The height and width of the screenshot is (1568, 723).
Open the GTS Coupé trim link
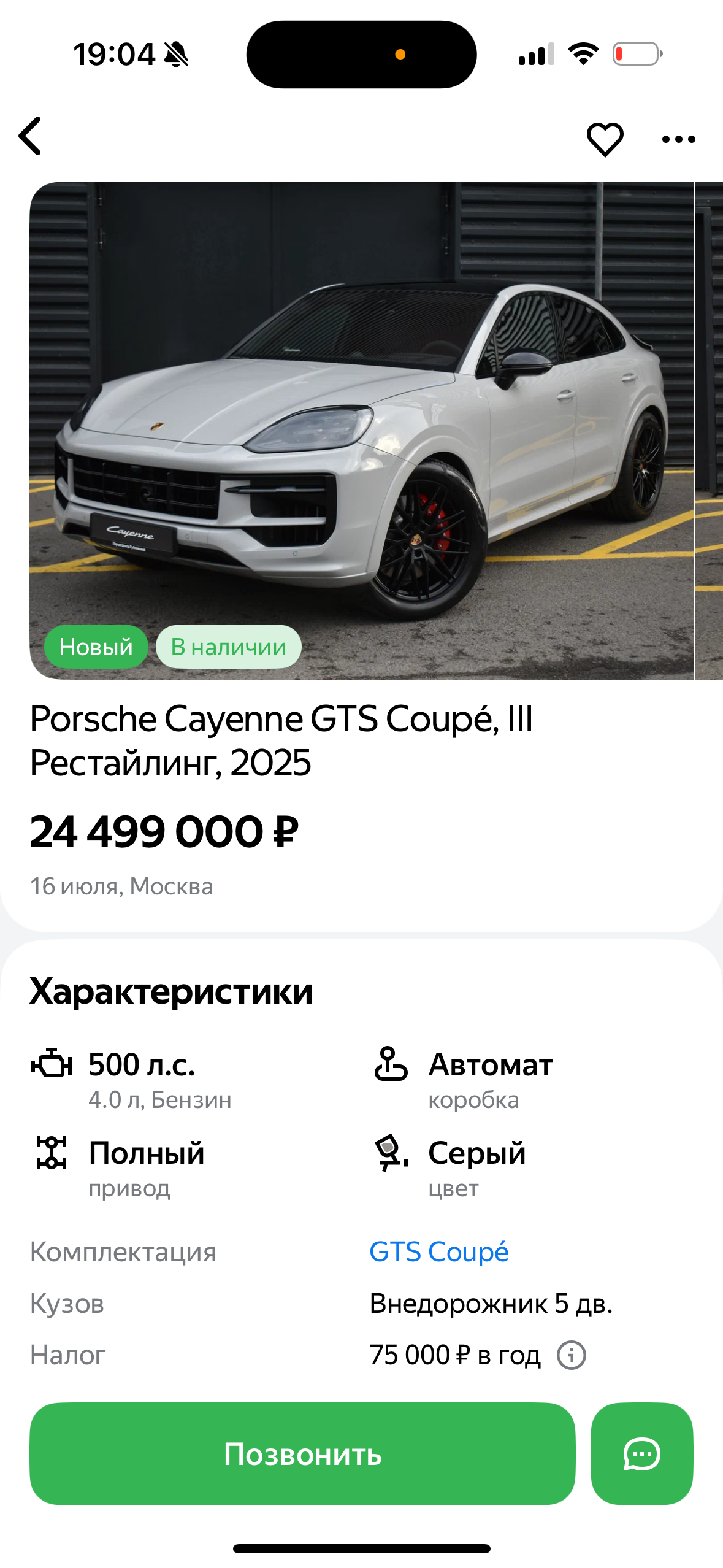438,1252
